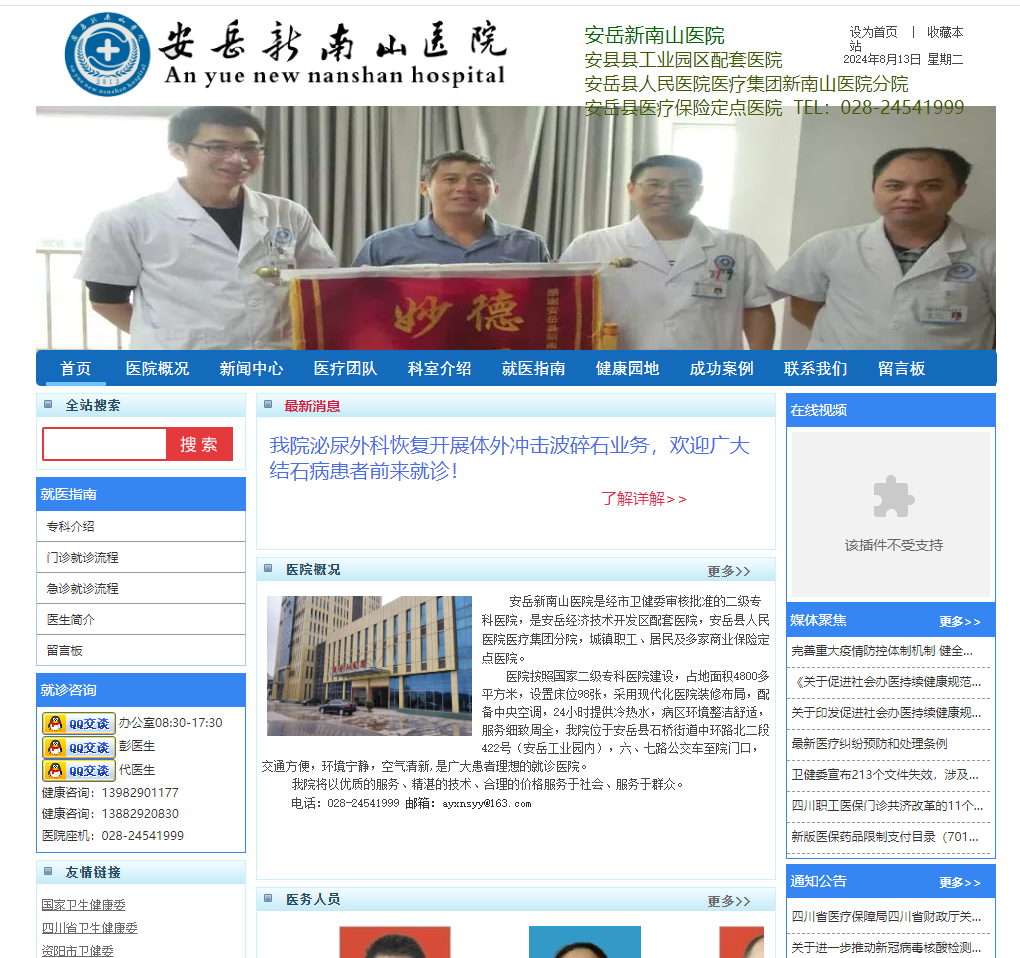Open the 医院概况 navigation tab
The width and height of the screenshot is (1020, 958).
coord(157,368)
